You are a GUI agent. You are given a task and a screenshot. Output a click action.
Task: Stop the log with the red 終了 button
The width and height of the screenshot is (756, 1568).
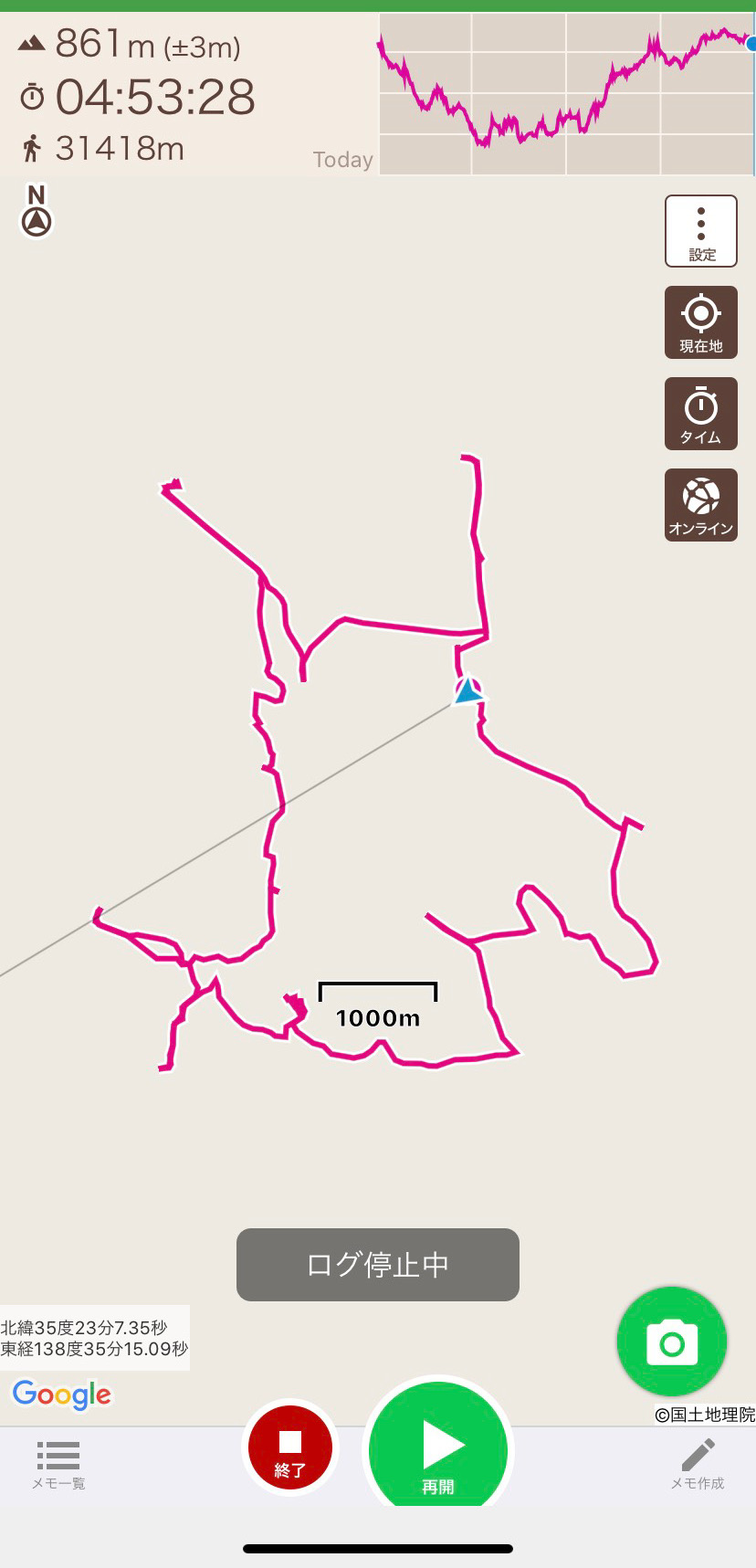[290, 1447]
